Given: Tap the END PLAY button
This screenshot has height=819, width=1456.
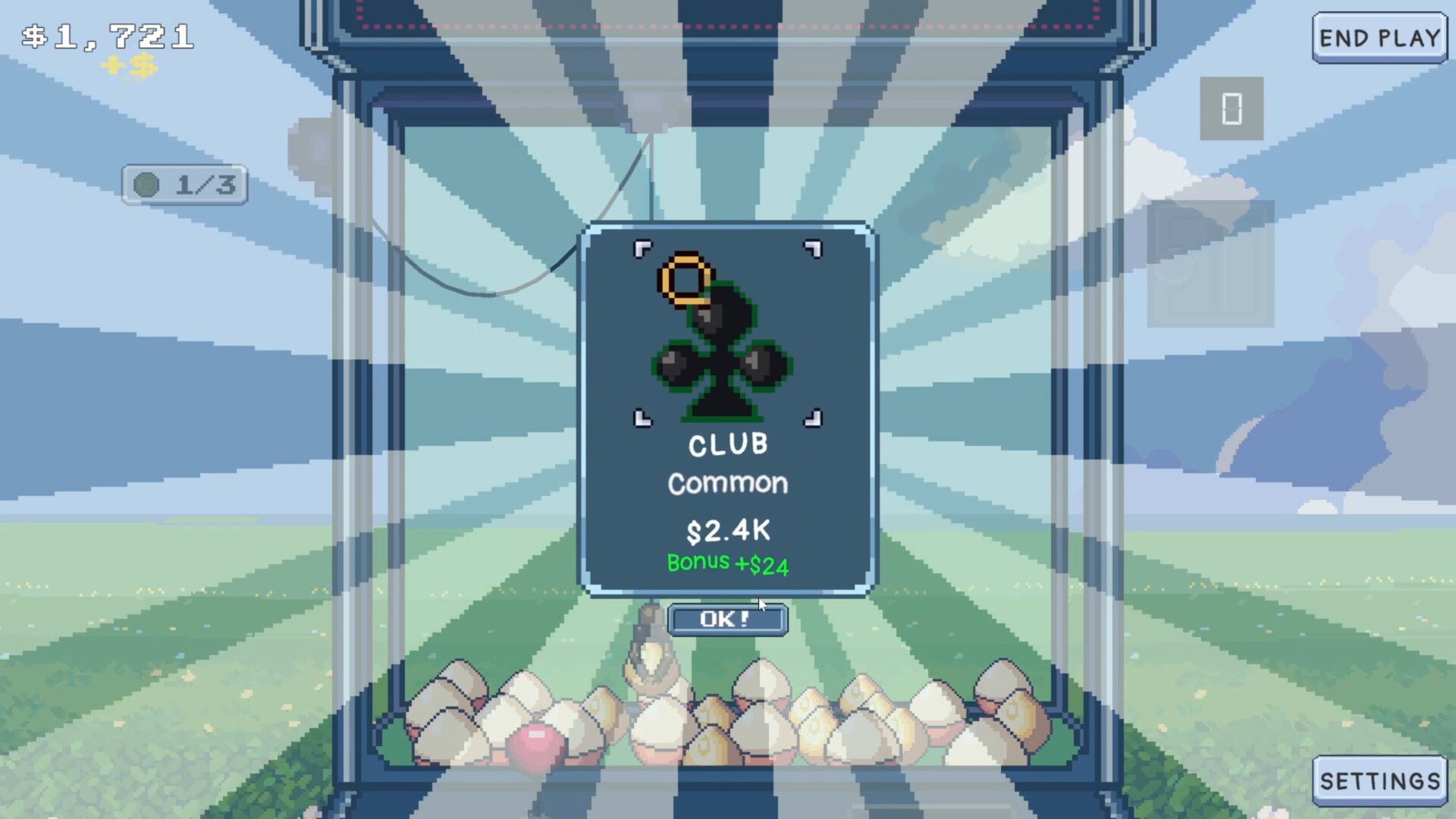Looking at the screenshot, I should coord(1379,38).
